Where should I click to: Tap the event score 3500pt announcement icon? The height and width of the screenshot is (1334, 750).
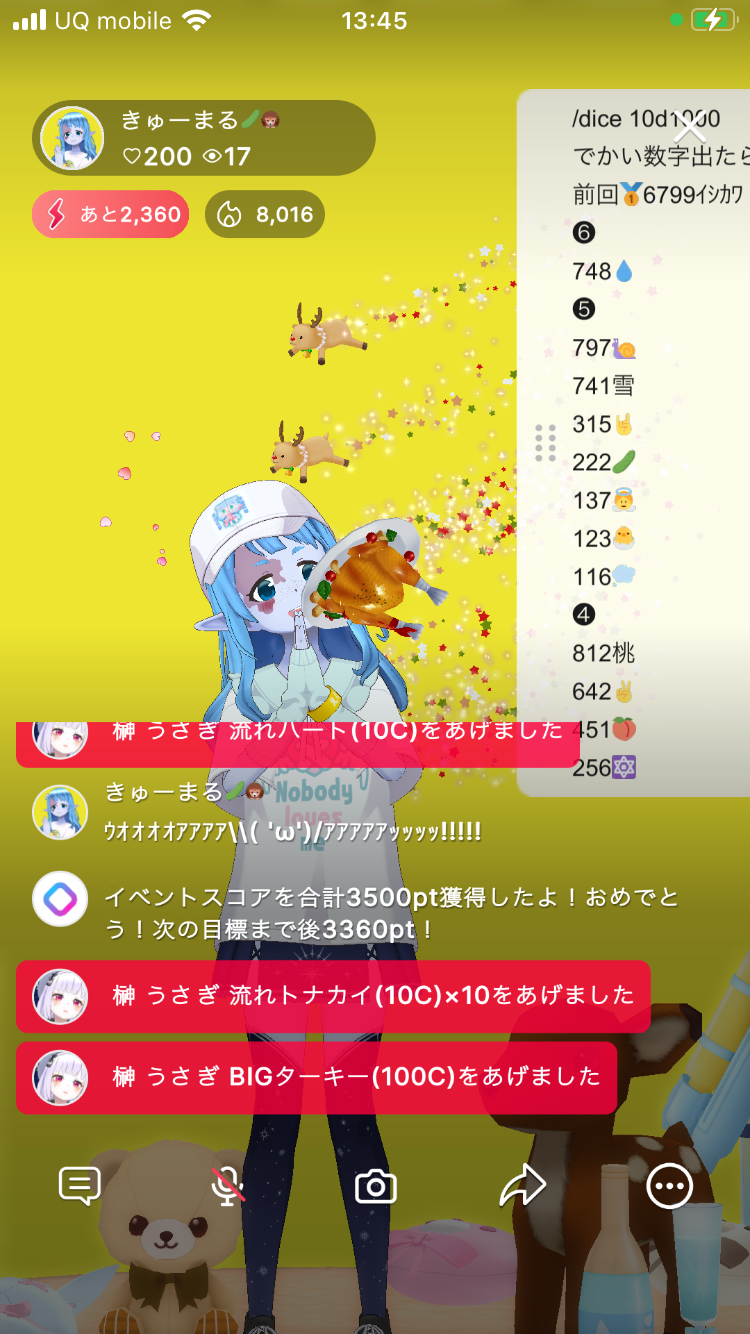point(60,900)
